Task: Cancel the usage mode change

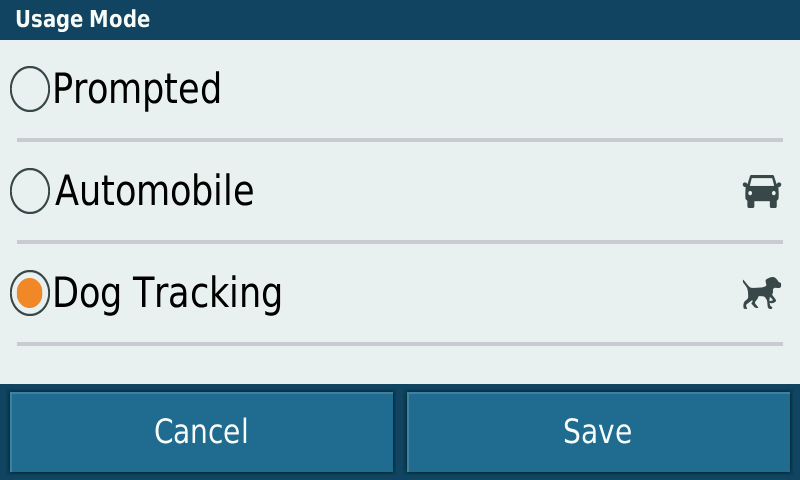Action: [201, 431]
